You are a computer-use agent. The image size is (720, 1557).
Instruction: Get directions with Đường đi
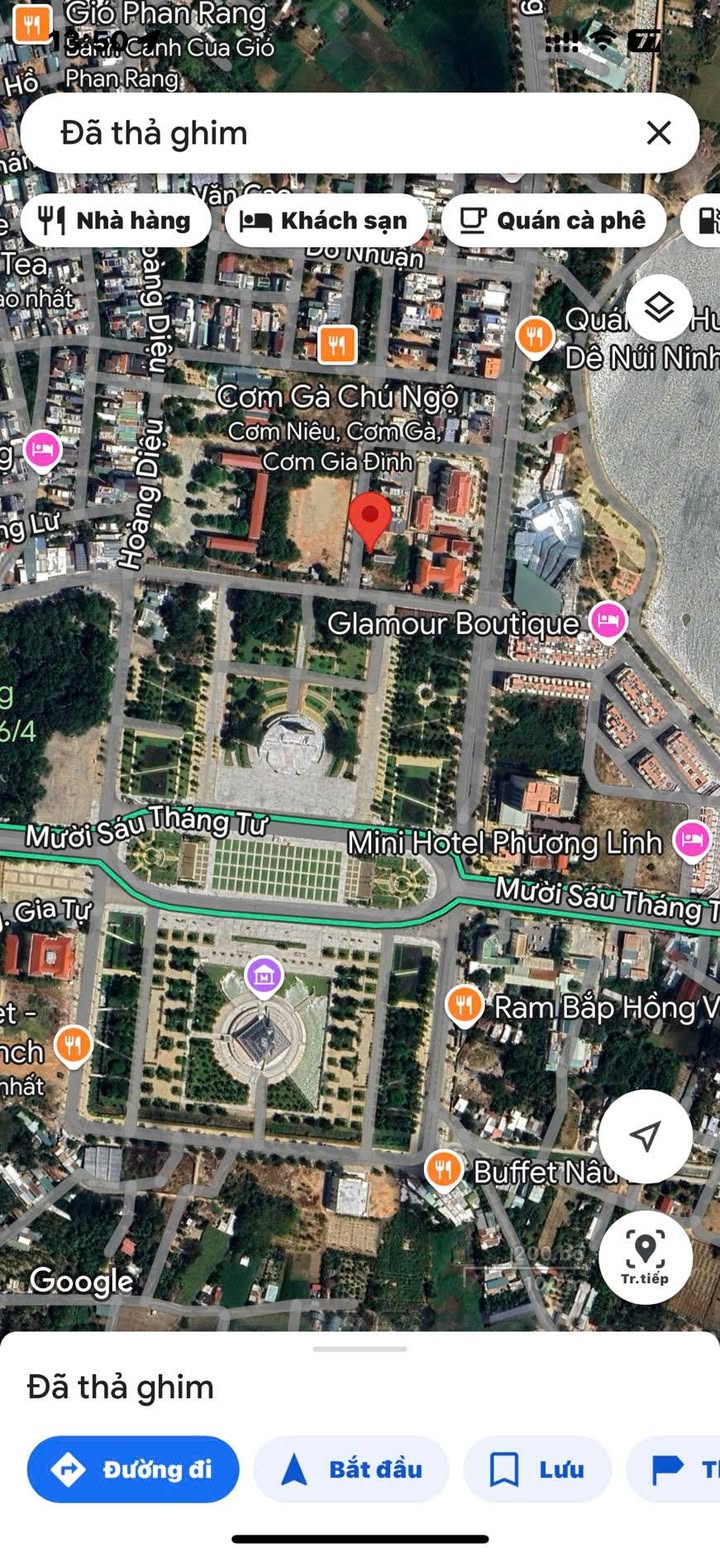tap(133, 1469)
